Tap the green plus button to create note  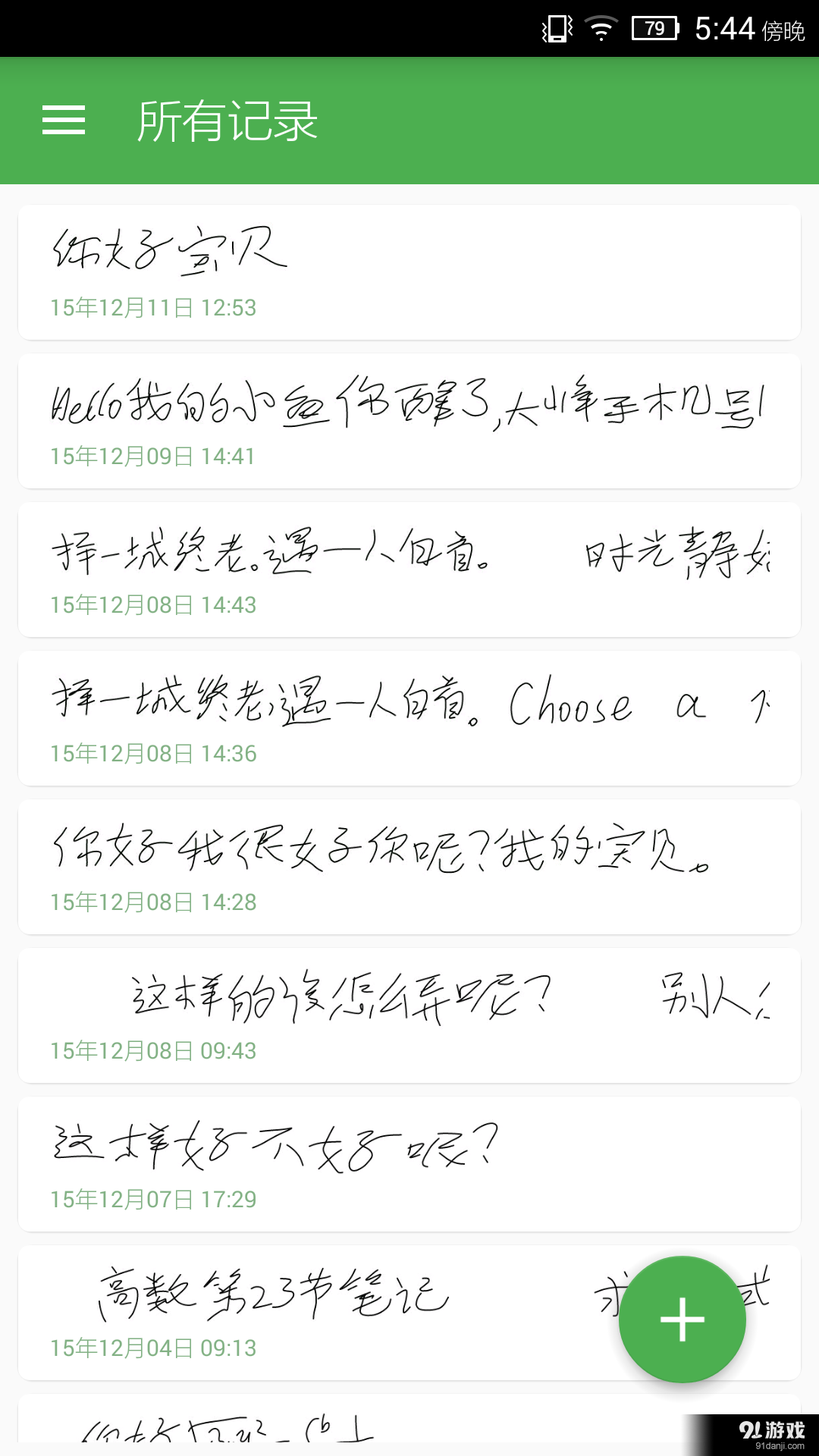(681, 1318)
